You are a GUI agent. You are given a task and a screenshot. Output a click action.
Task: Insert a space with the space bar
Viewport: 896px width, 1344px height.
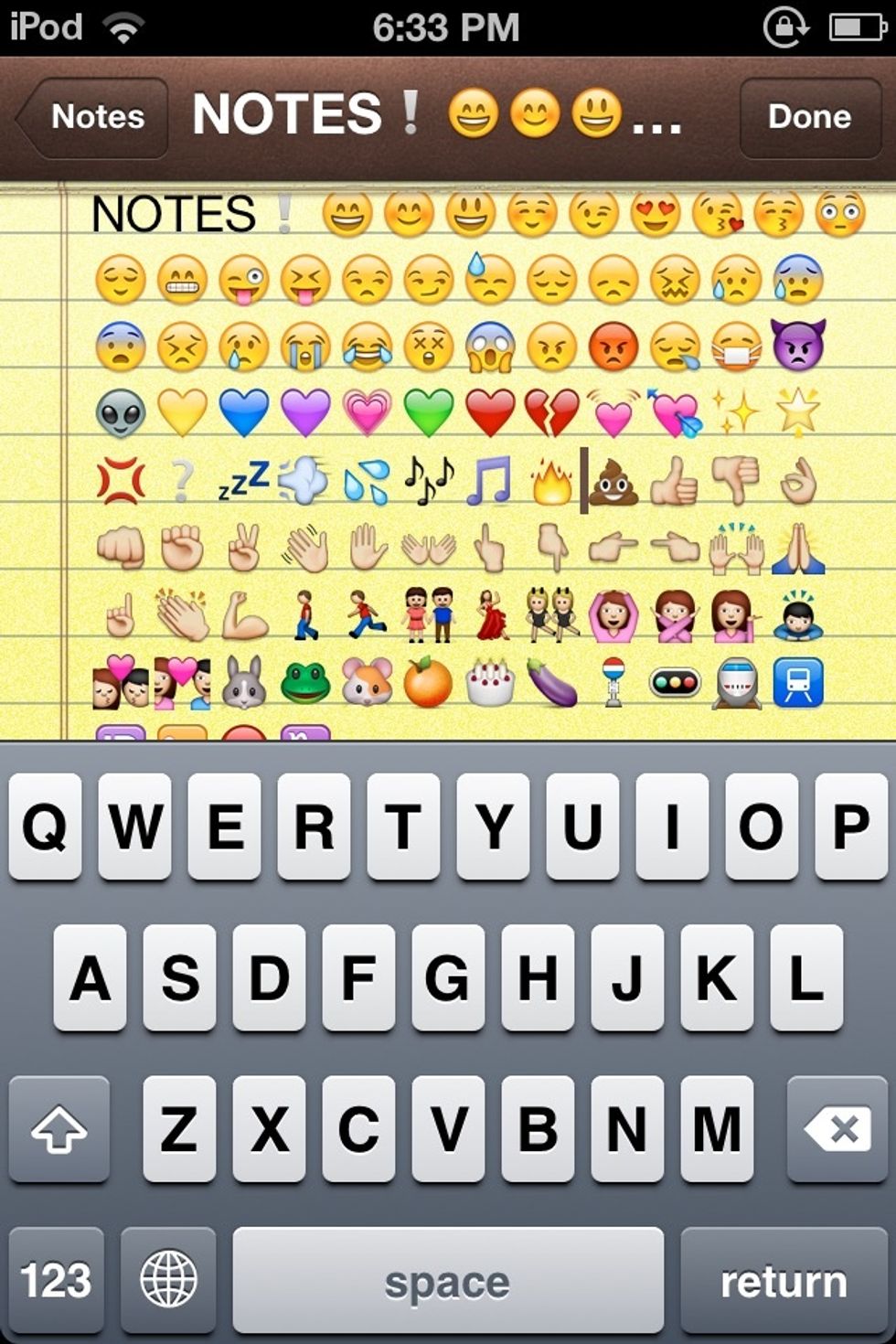(447, 1279)
